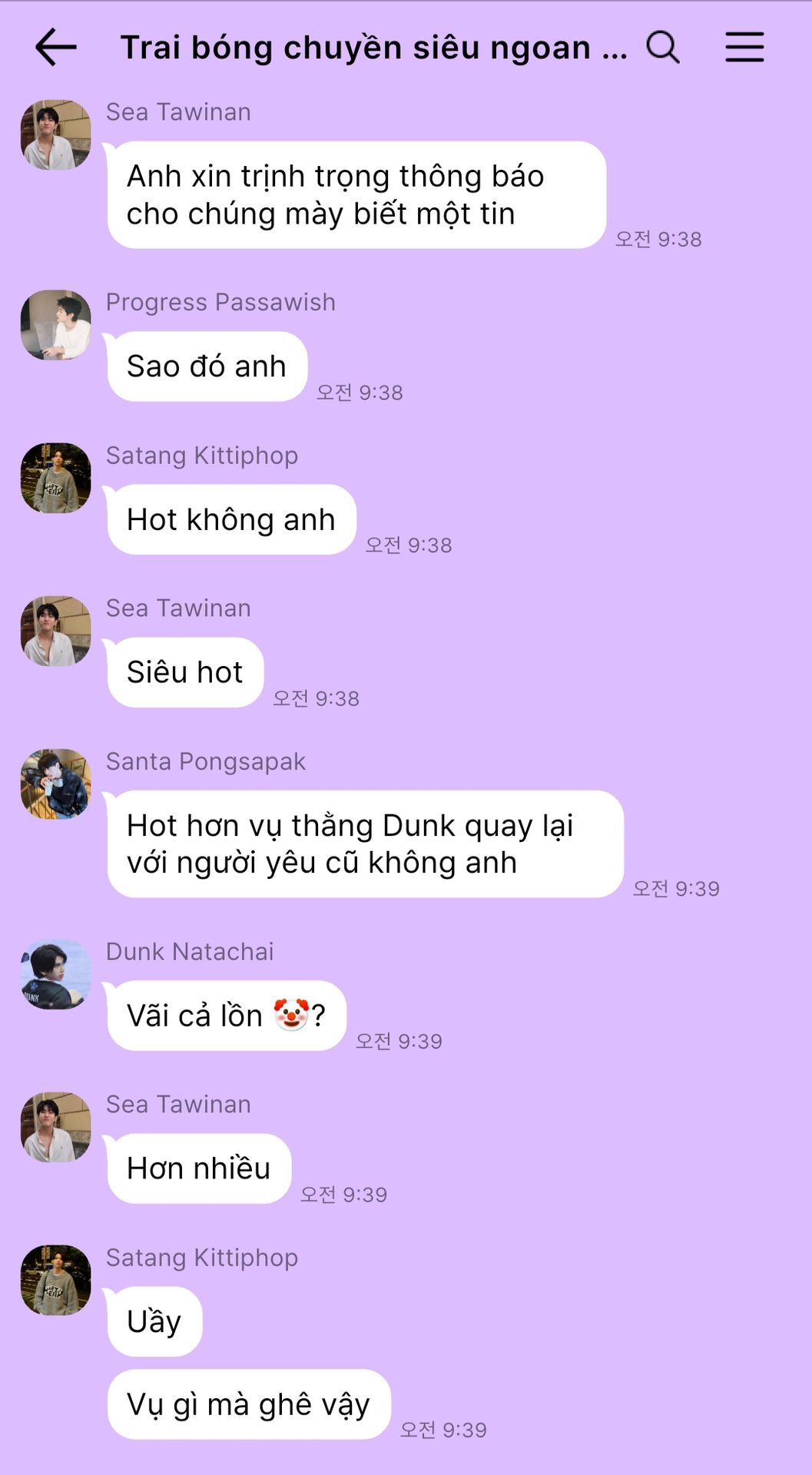Open Santa Pongsapak's profile picture
812x1475 pixels.
pos(55,784)
